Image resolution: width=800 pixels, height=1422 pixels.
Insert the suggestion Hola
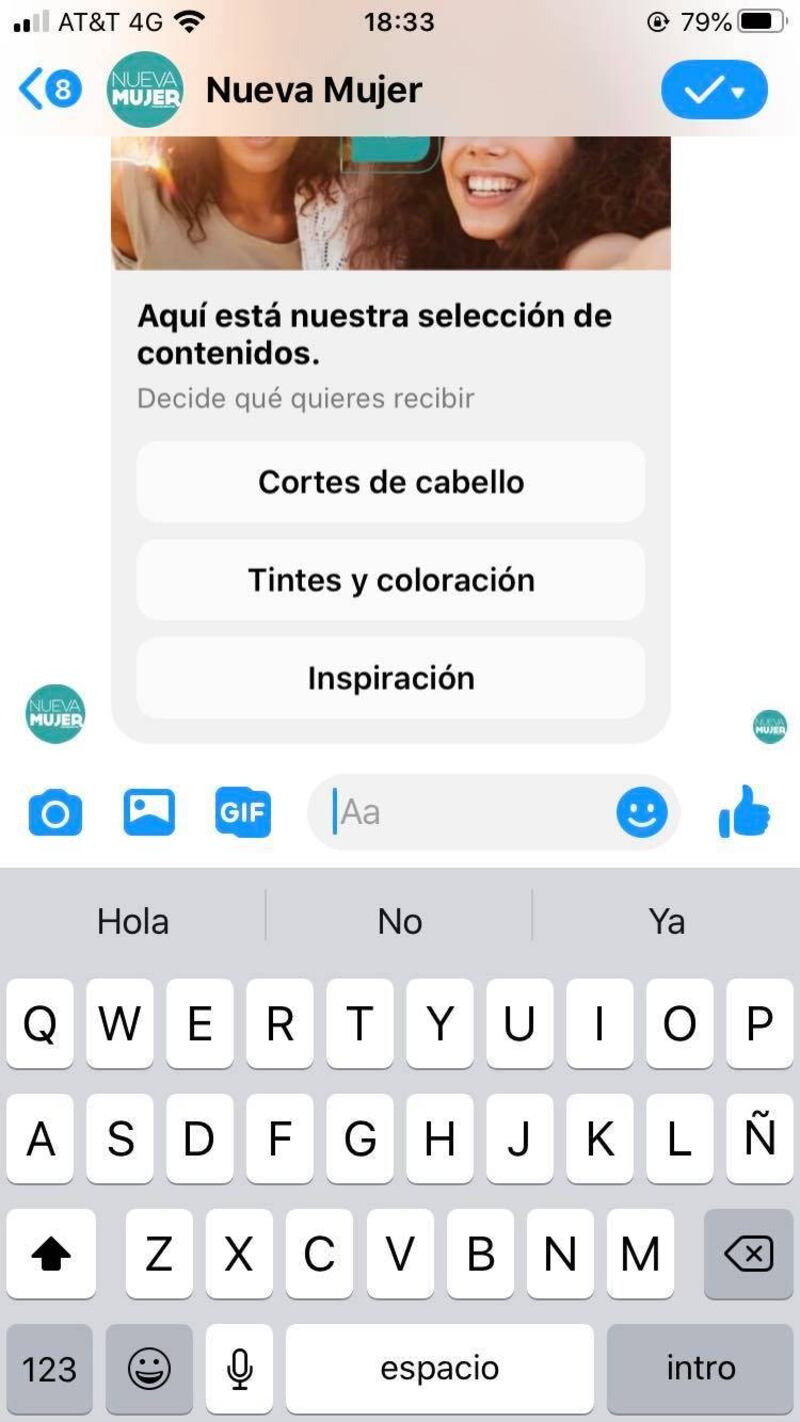[x=133, y=921]
